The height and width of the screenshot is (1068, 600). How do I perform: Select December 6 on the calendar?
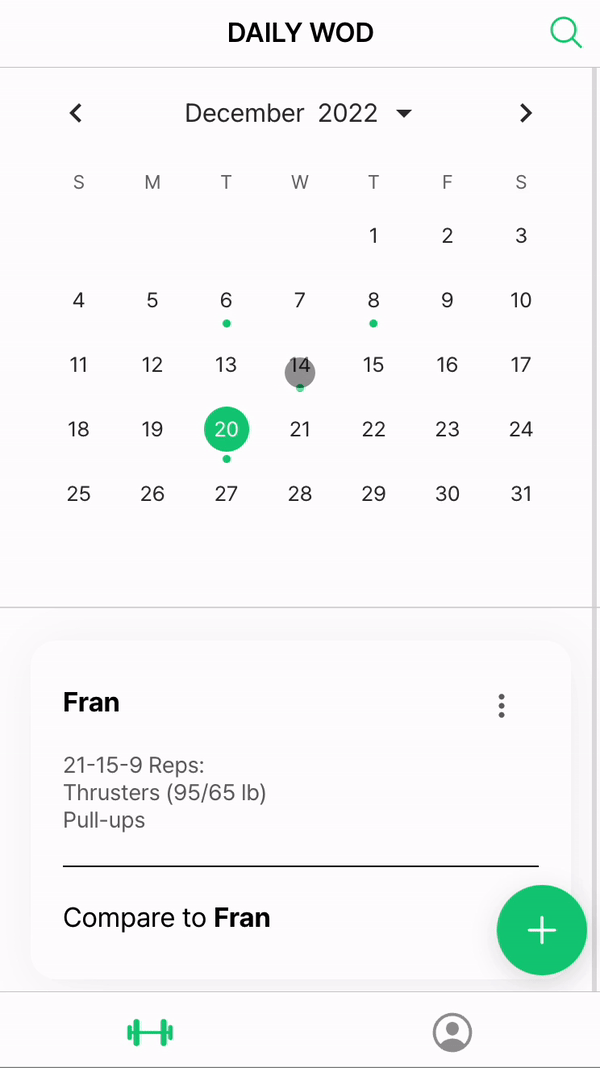[x=226, y=301]
